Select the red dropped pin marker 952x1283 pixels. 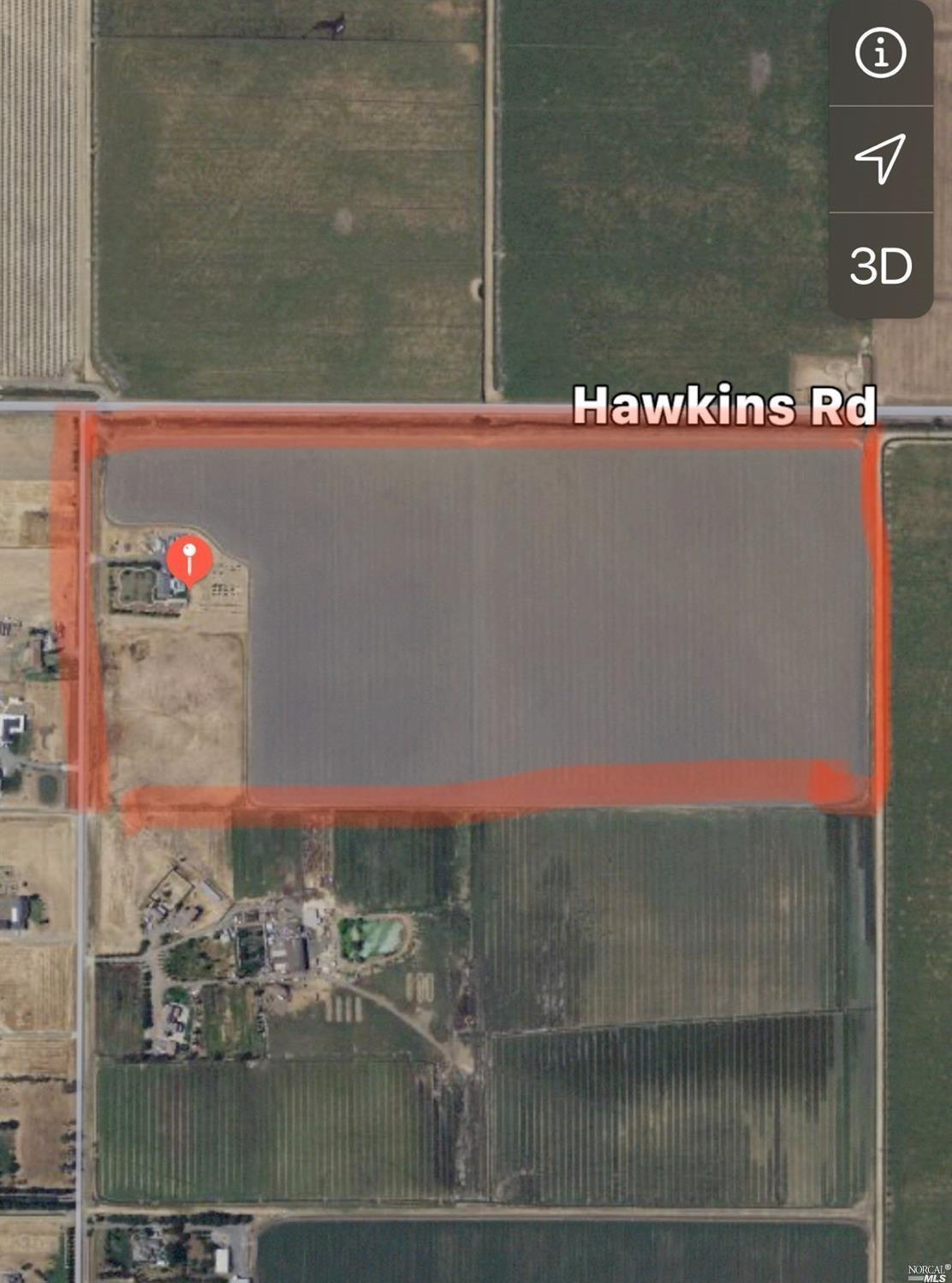[x=189, y=559]
